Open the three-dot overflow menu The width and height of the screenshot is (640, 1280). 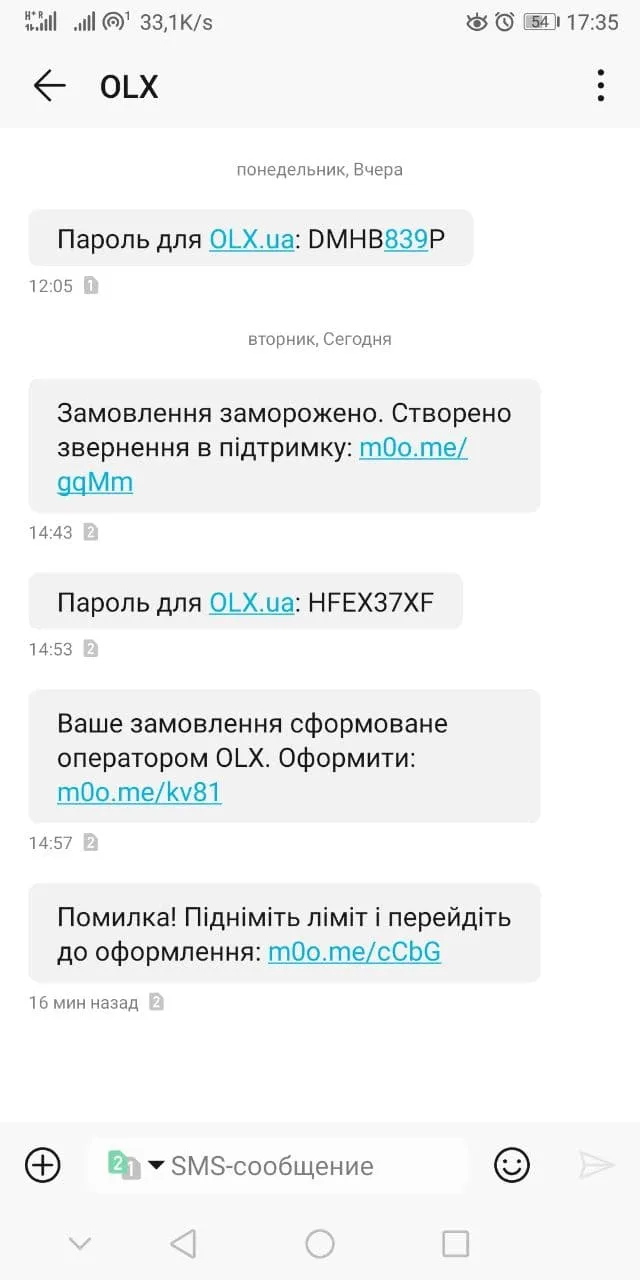coord(600,86)
